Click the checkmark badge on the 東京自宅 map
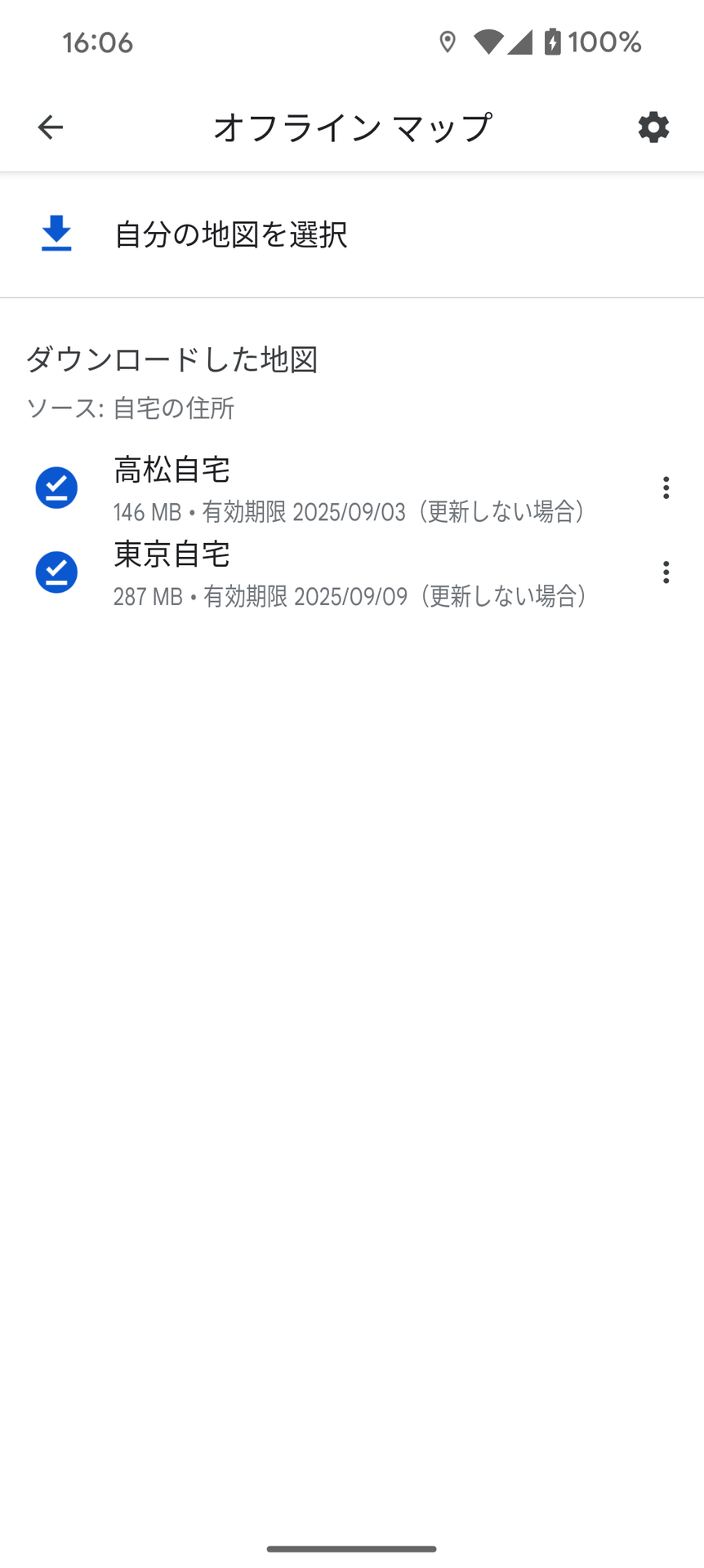 (x=56, y=572)
